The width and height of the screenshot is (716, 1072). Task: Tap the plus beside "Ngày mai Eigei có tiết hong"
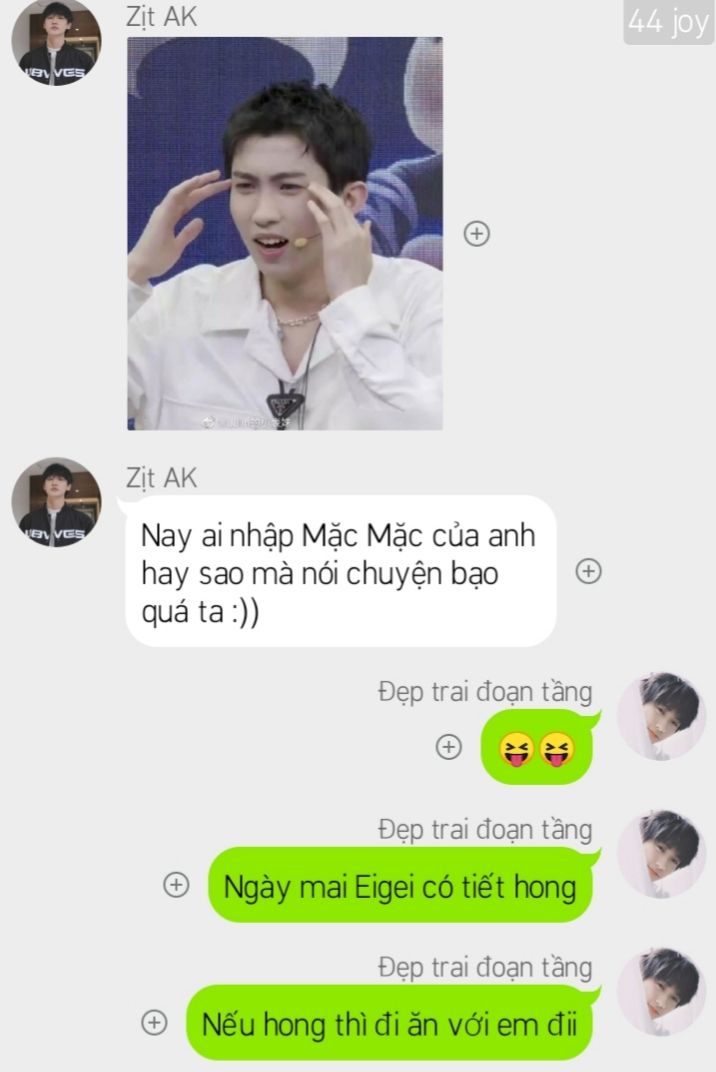pyautogui.click(x=176, y=885)
